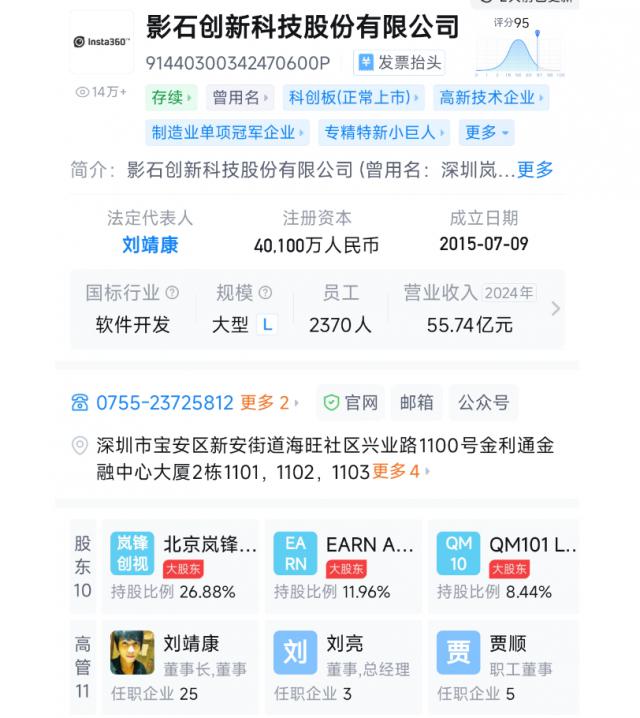Tap the 公众号 button
This screenshot has width=640, height=718.
click(x=483, y=403)
